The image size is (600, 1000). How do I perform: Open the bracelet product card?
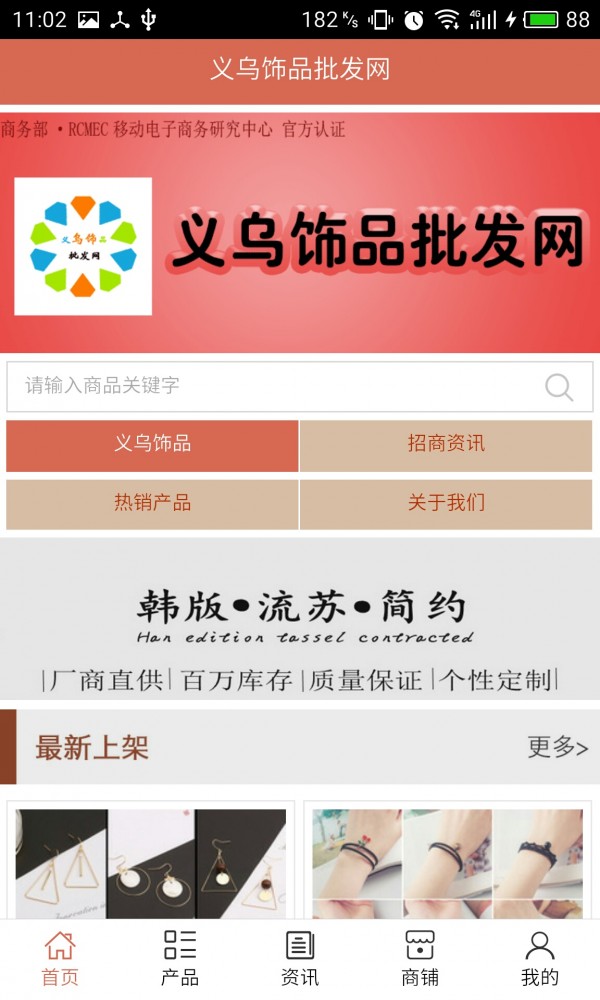pyautogui.click(x=447, y=862)
